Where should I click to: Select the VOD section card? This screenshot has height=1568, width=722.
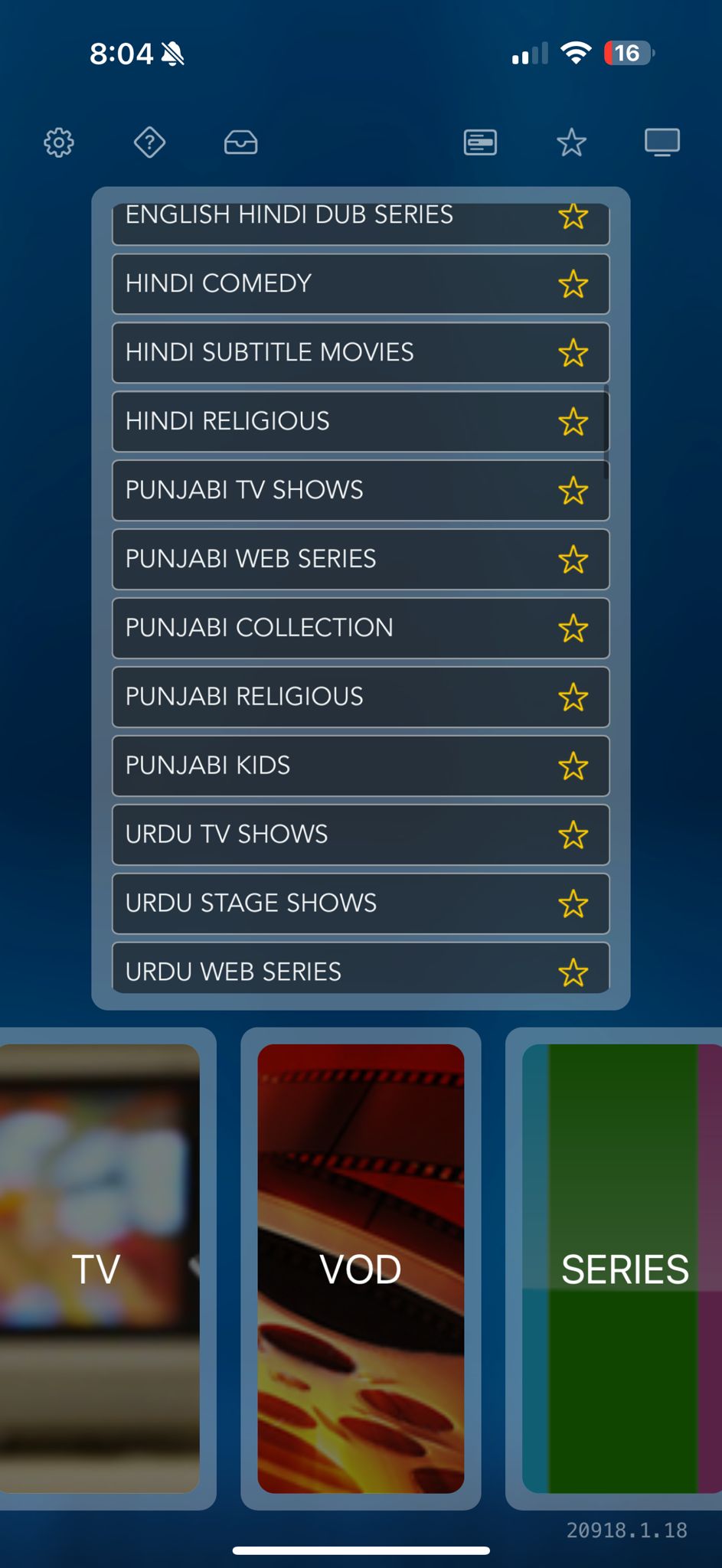(361, 1268)
